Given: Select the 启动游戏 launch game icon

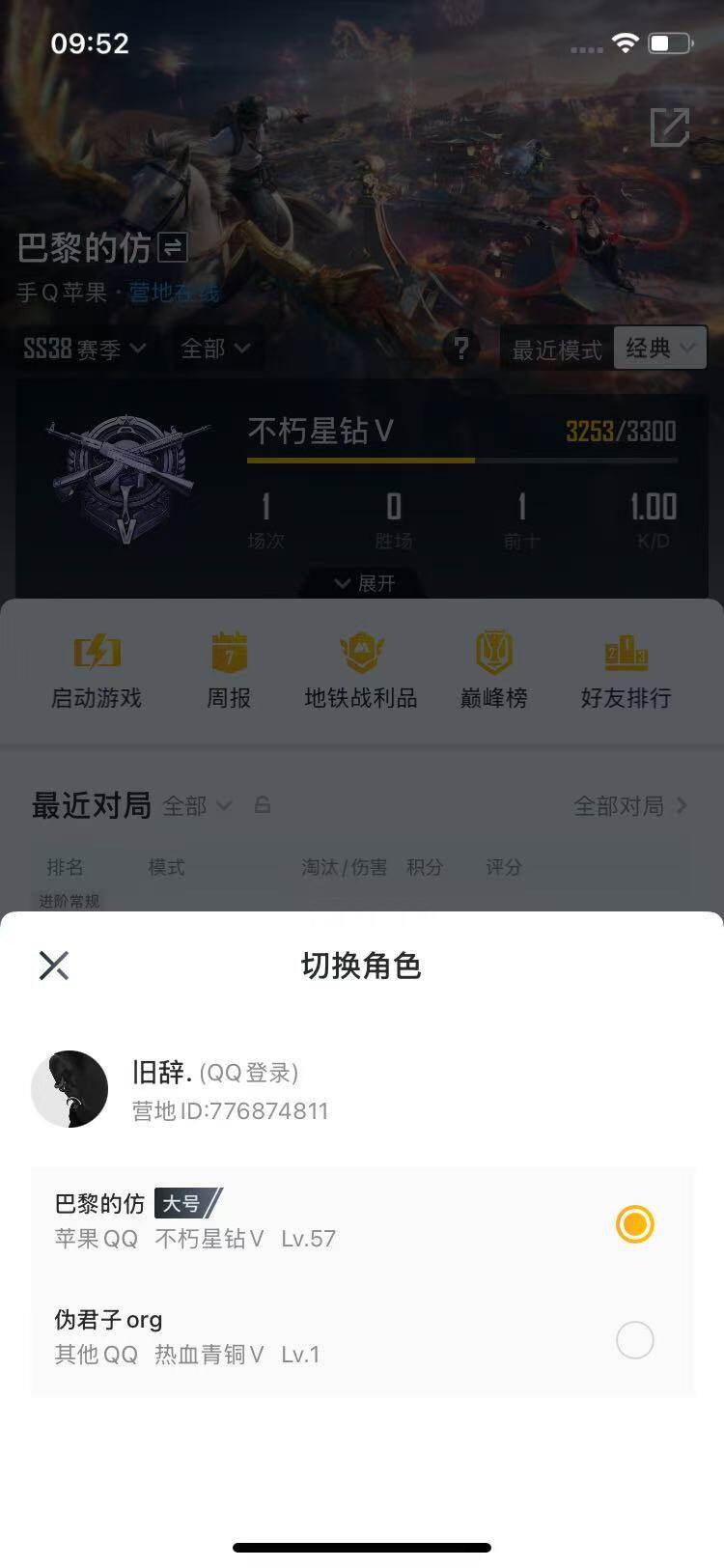Looking at the screenshot, I should point(96,666).
